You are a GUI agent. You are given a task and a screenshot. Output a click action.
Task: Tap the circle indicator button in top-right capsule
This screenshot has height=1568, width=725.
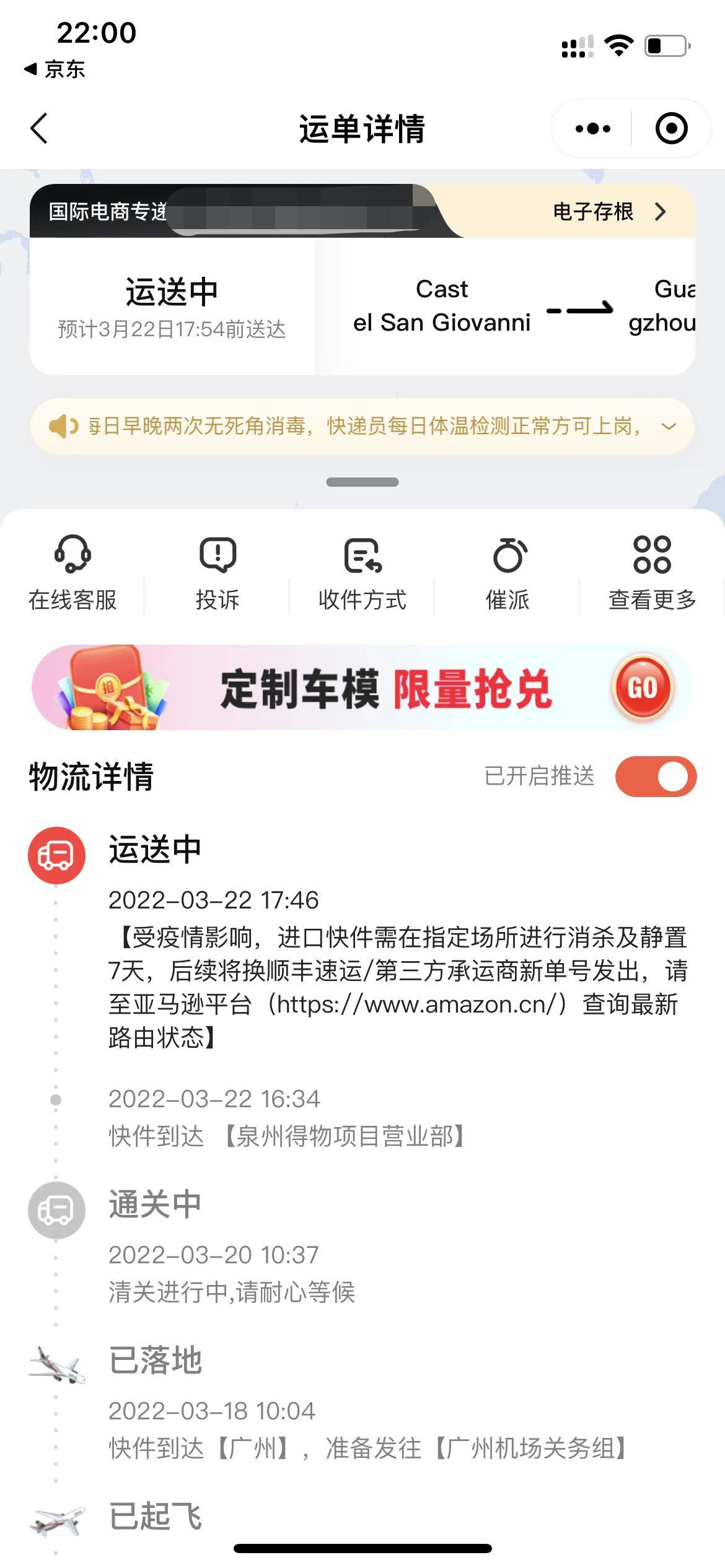tap(671, 128)
